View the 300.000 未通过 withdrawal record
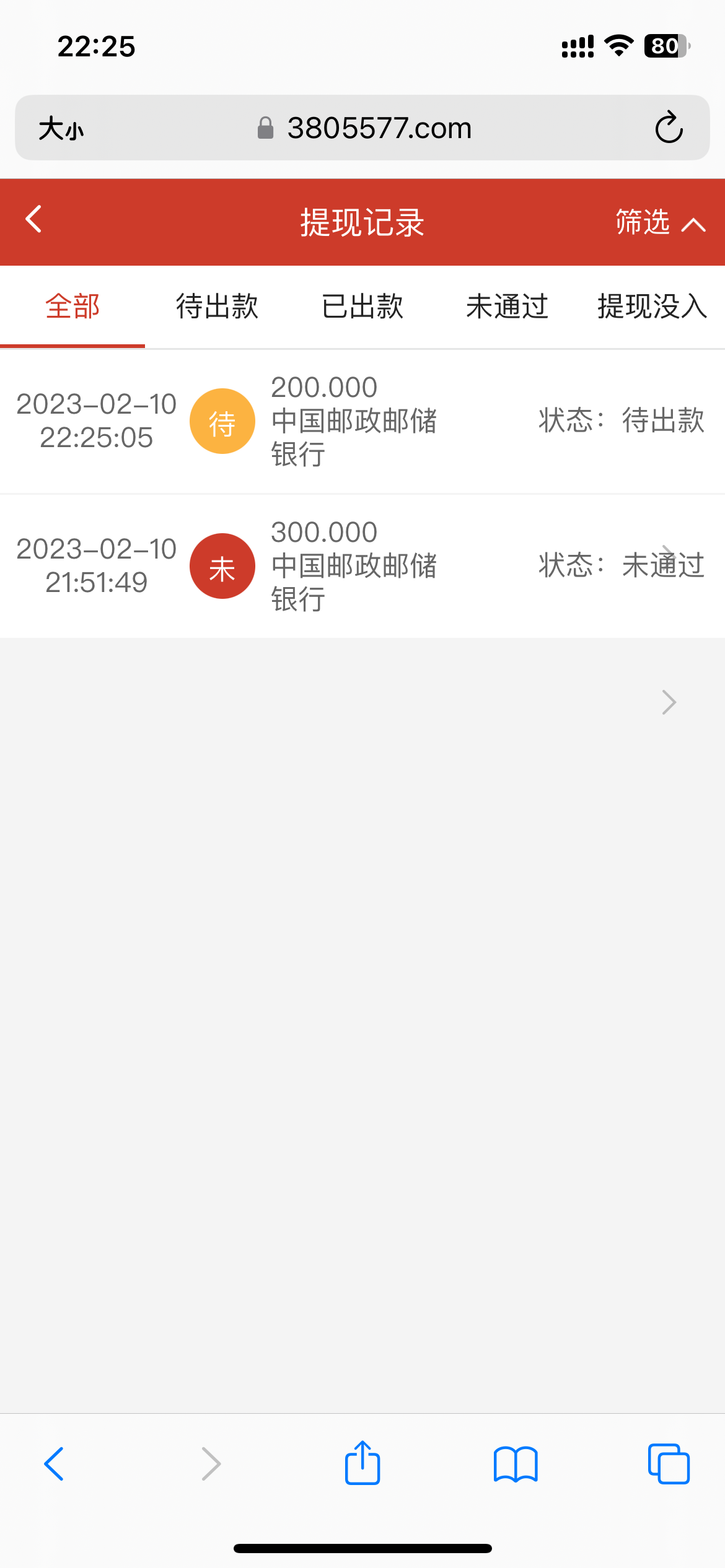725x1568 pixels. pos(362,566)
